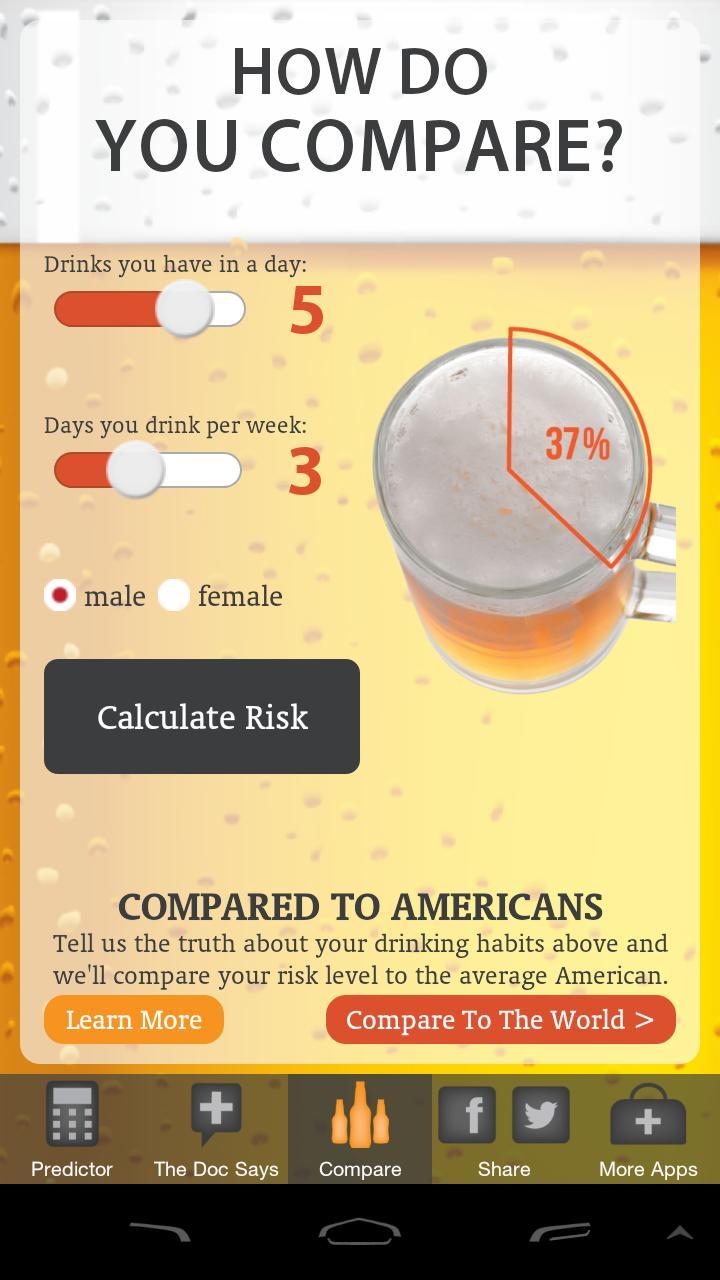The width and height of the screenshot is (720, 1280).
Task: Open The Doc Says speech bubble icon
Action: click(x=215, y=1110)
